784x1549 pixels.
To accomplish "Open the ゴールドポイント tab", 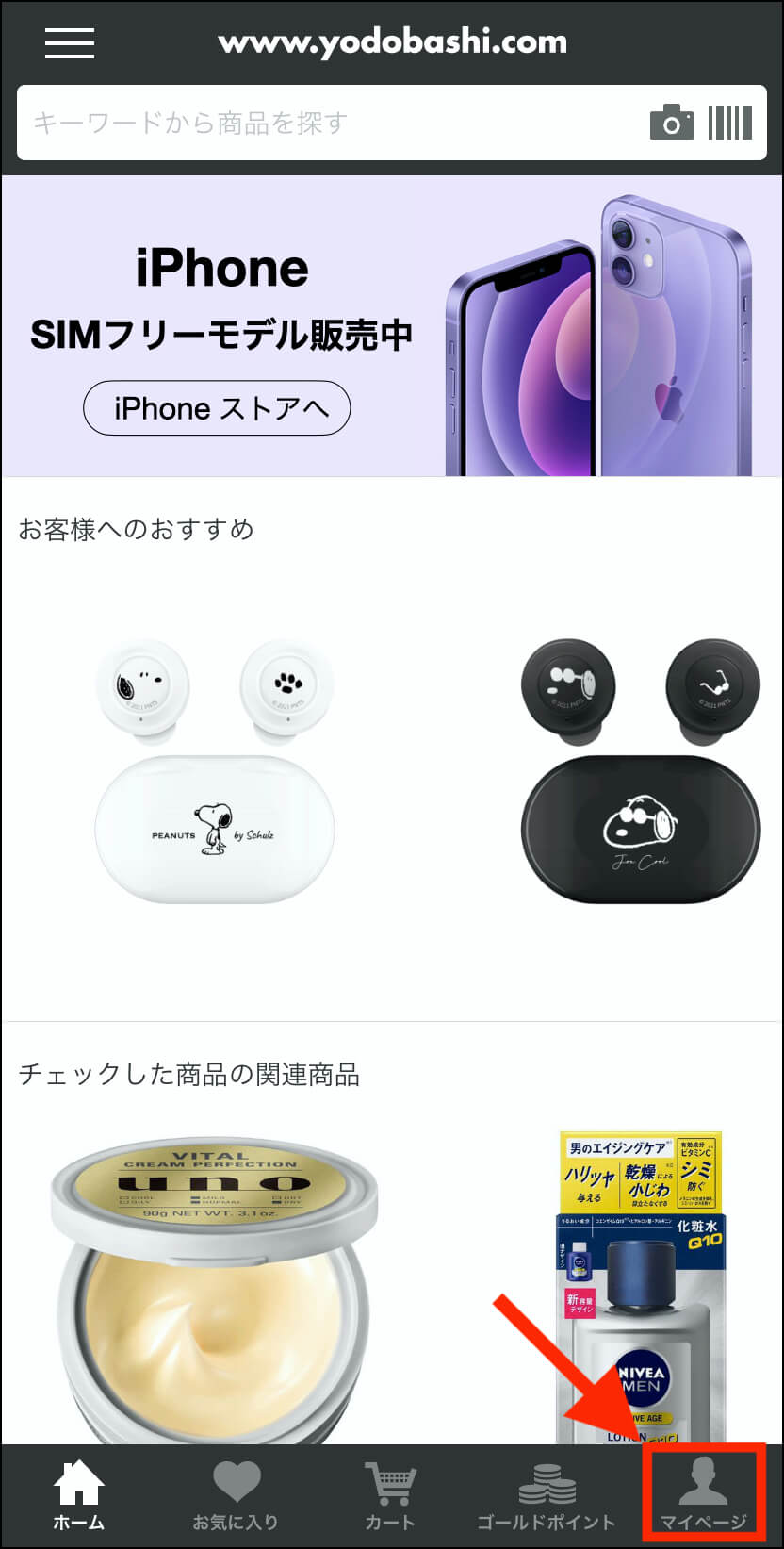I will coord(547,1495).
